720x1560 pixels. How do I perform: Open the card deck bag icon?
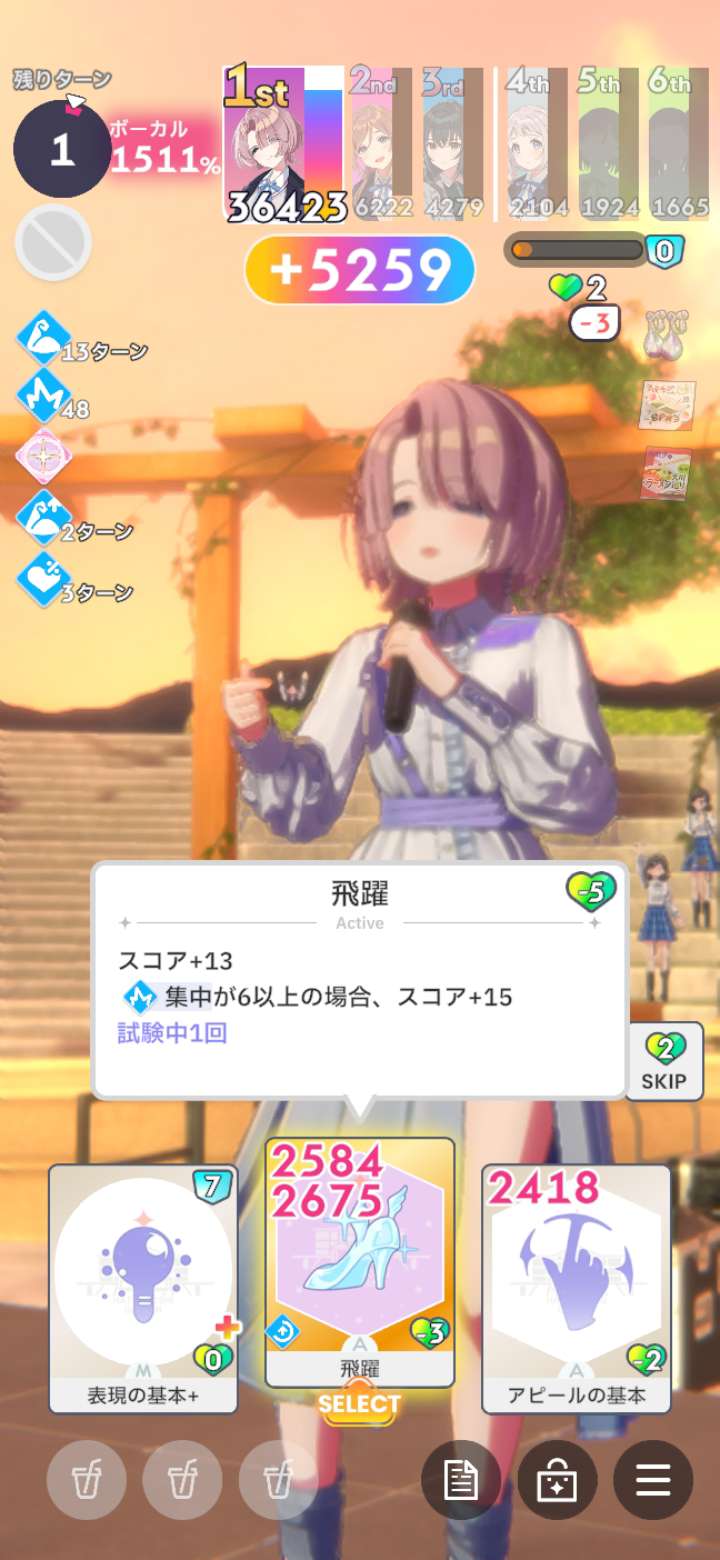[557, 1480]
